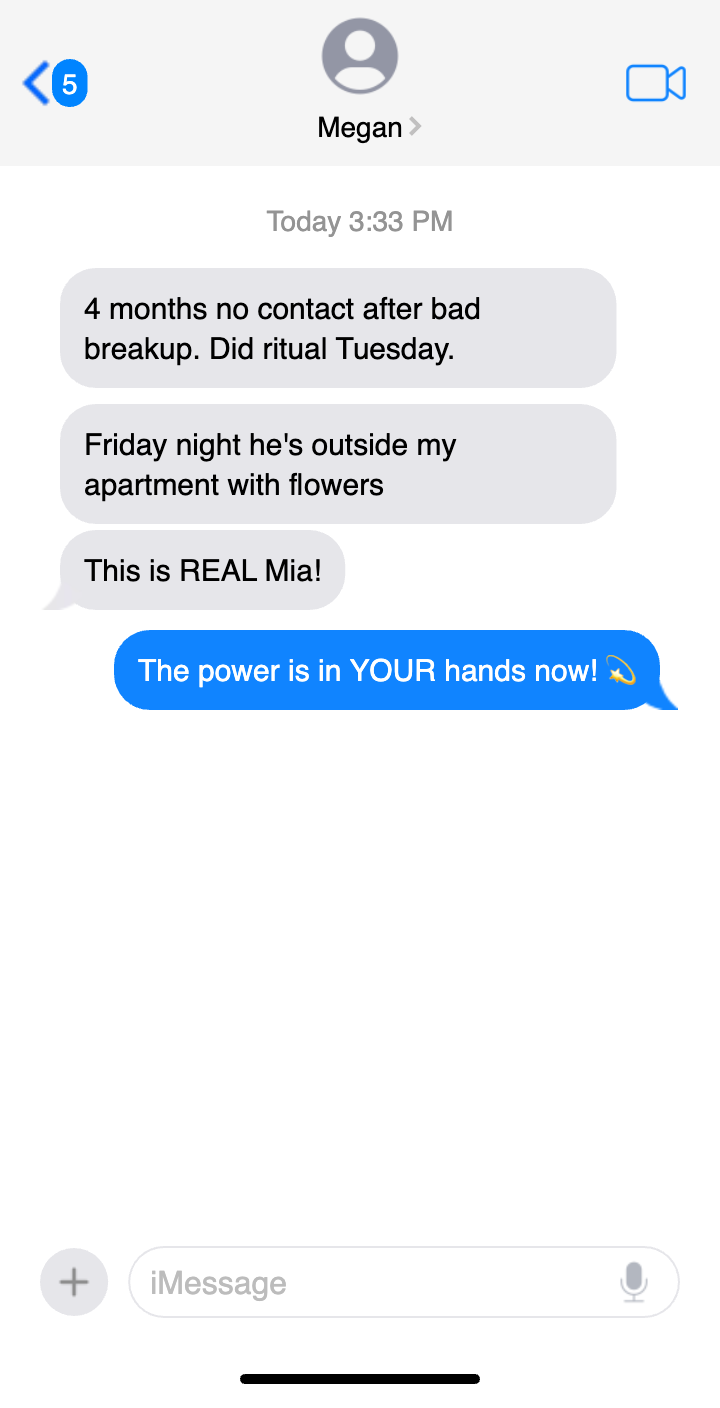Record an audio message with the microphone
This screenshot has width=720, height=1408.
(633, 1282)
